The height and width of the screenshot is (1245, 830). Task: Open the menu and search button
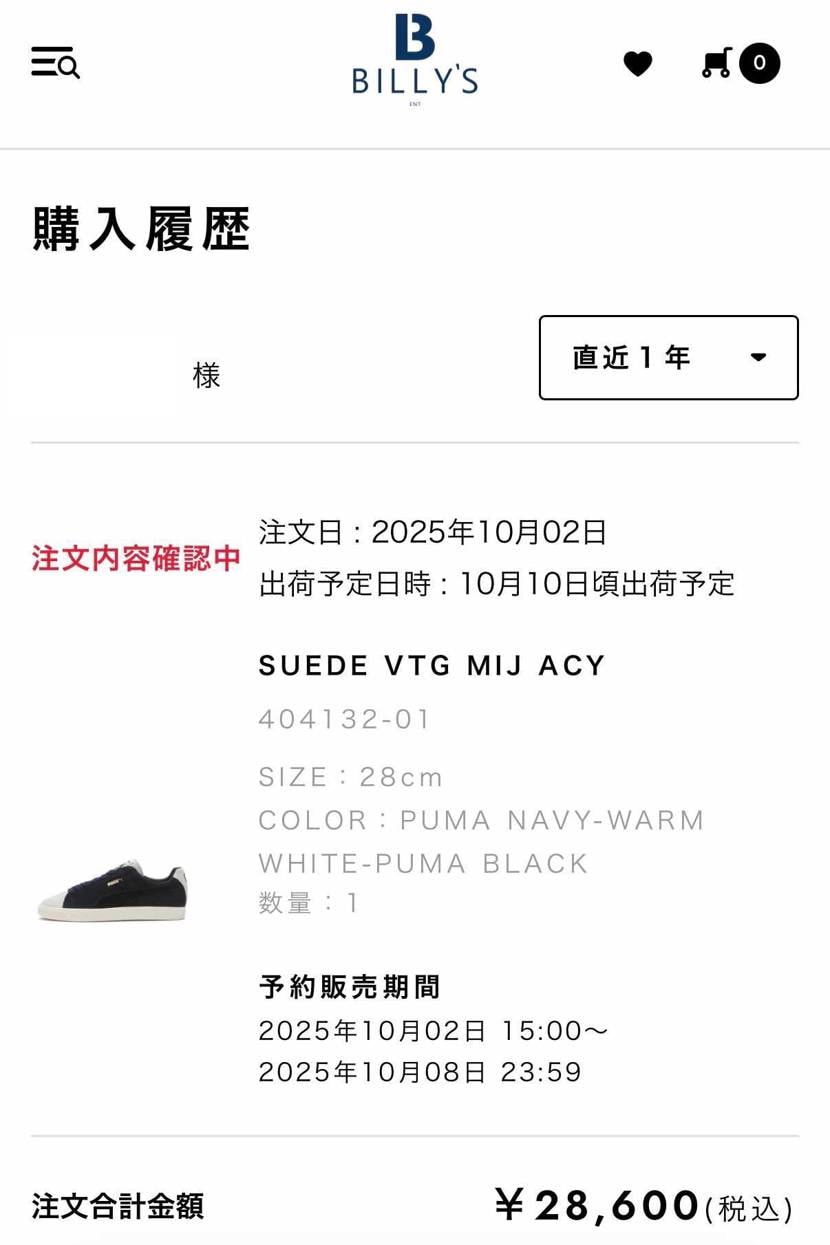(55, 63)
